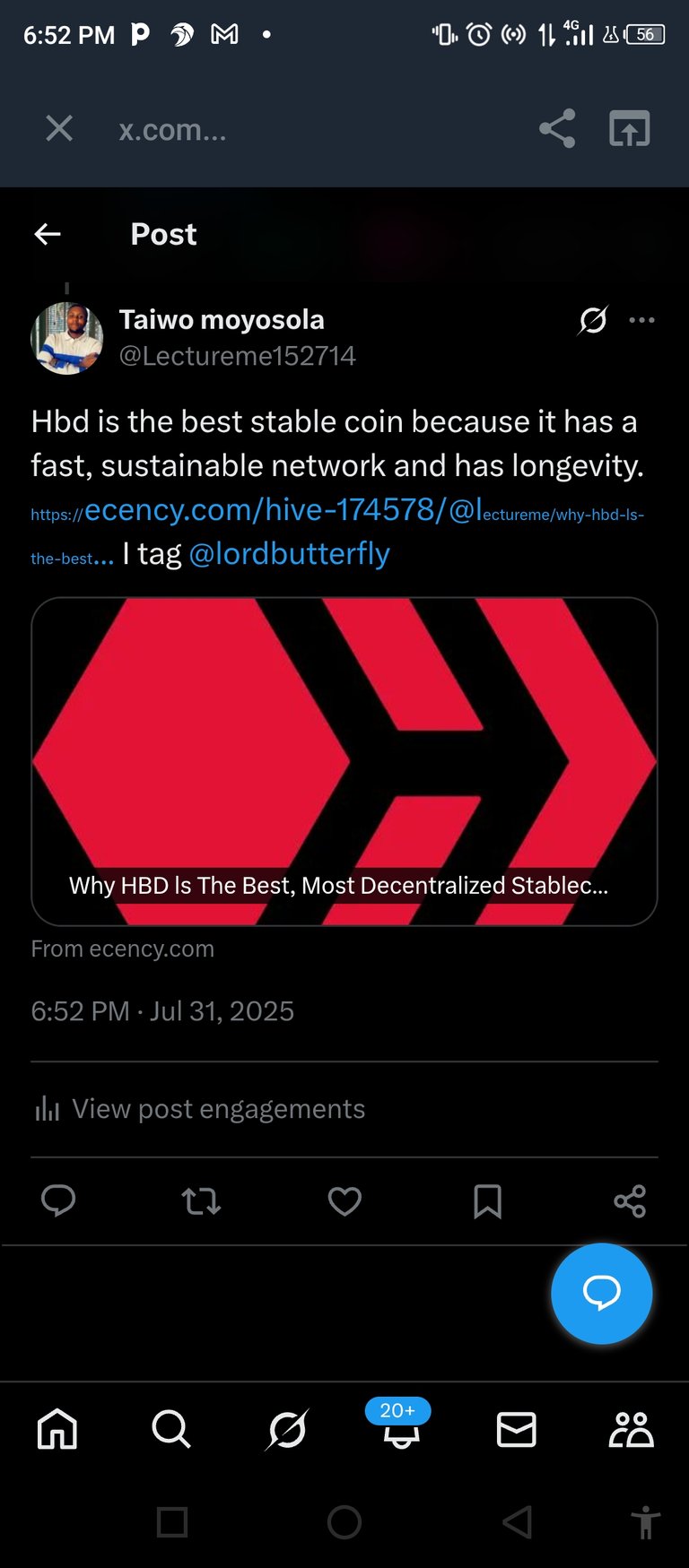Visit the @lordbutterfly mention
Viewport: 689px width, 1568px height.
click(x=290, y=553)
